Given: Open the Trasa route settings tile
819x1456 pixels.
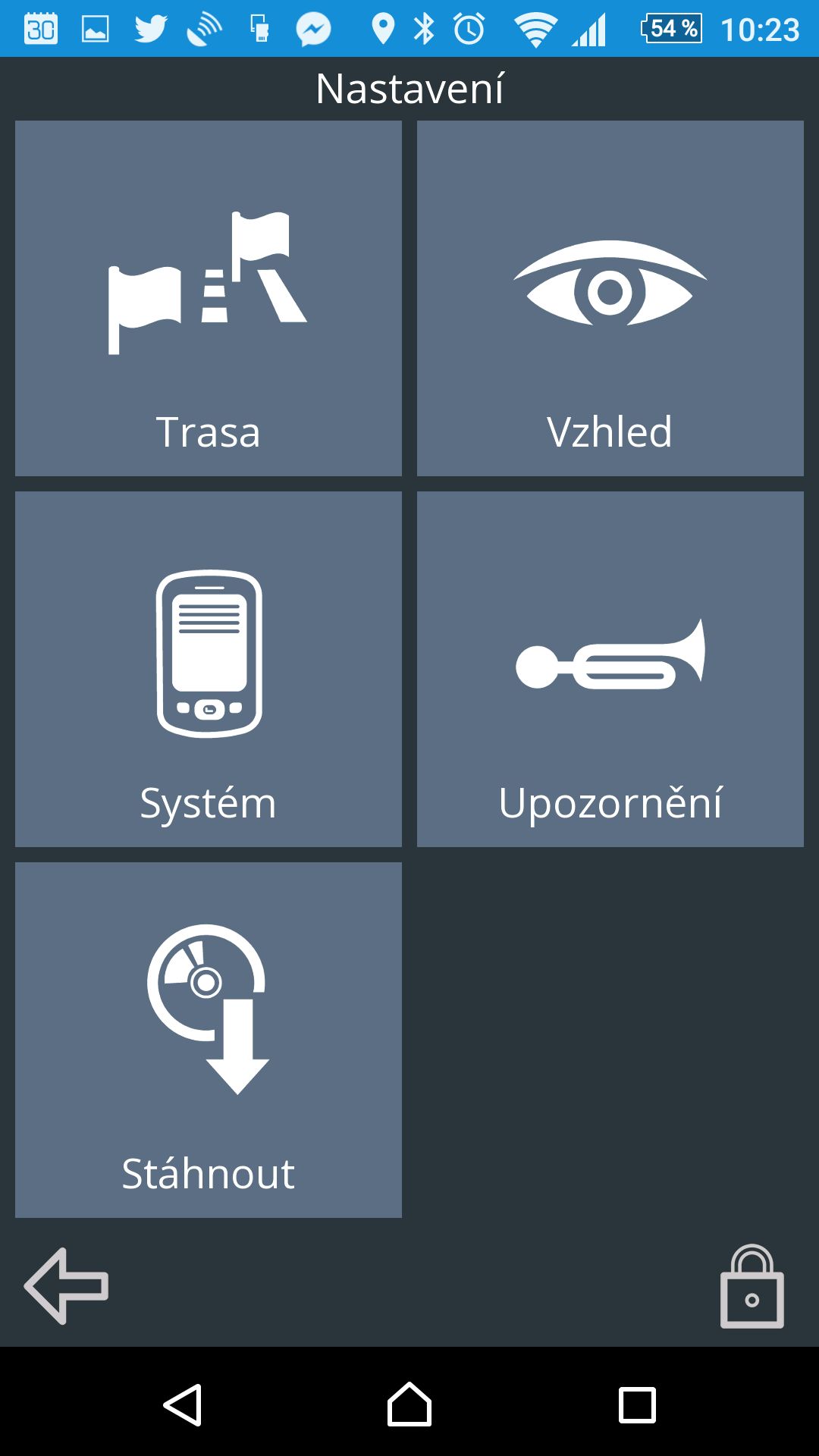Looking at the screenshot, I should (x=209, y=298).
